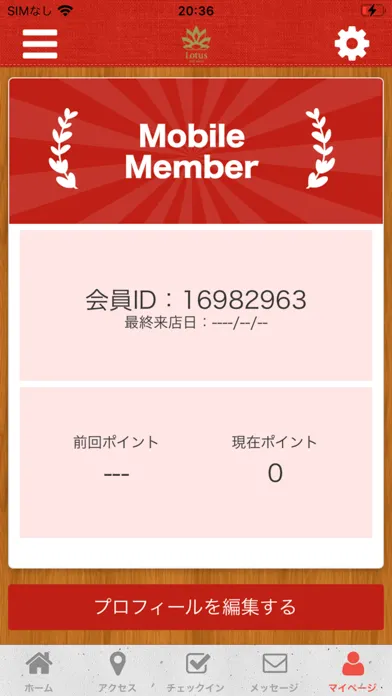Select the メッセージ tab

(274, 671)
